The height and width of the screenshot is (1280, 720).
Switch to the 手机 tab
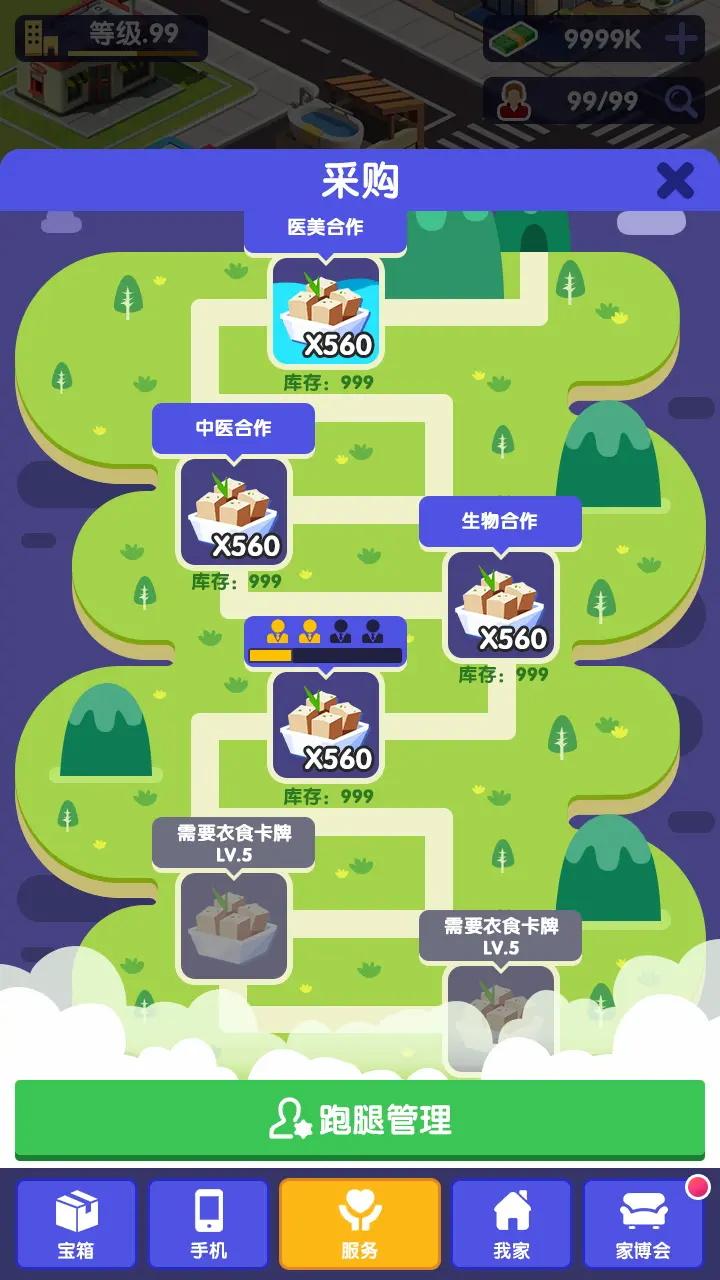coord(209,1223)
